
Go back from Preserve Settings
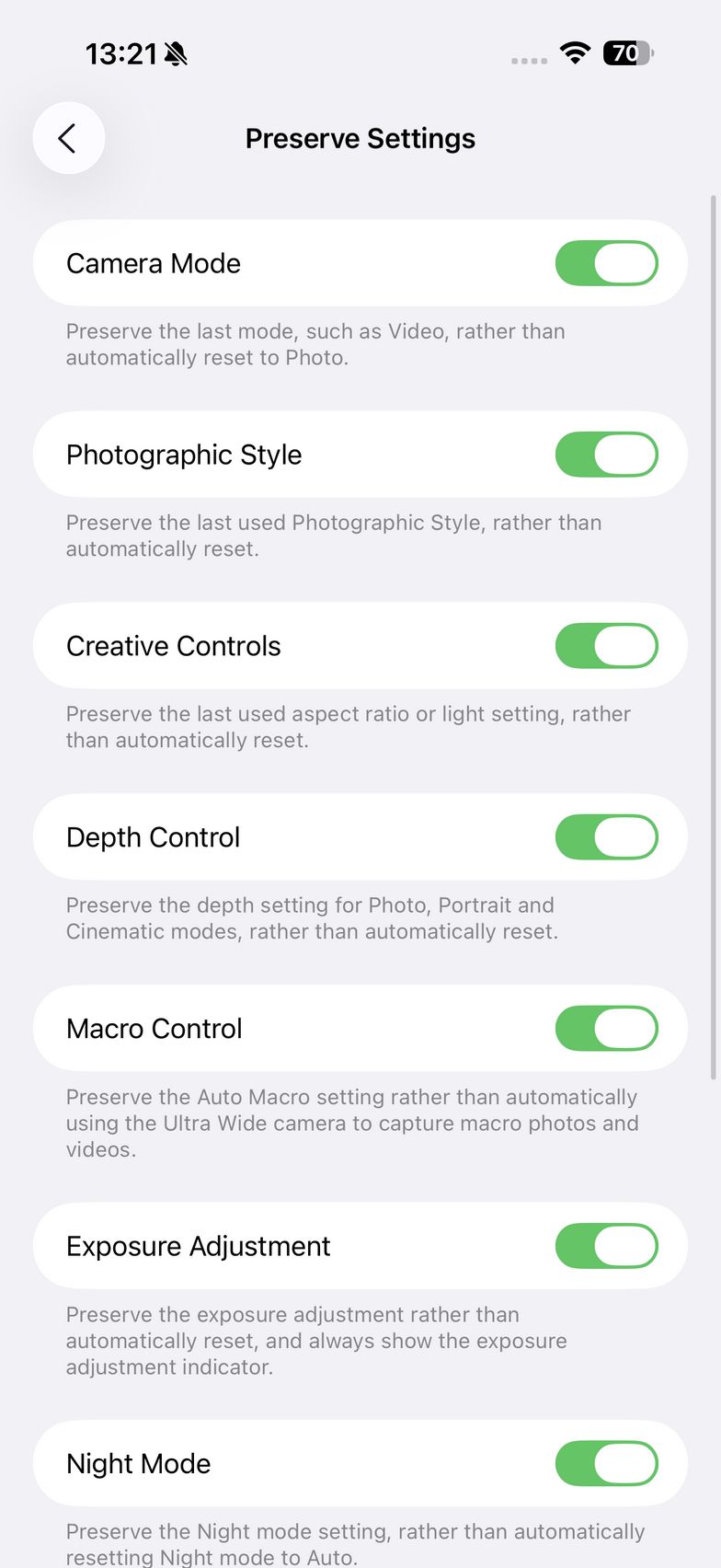(68, 138)
